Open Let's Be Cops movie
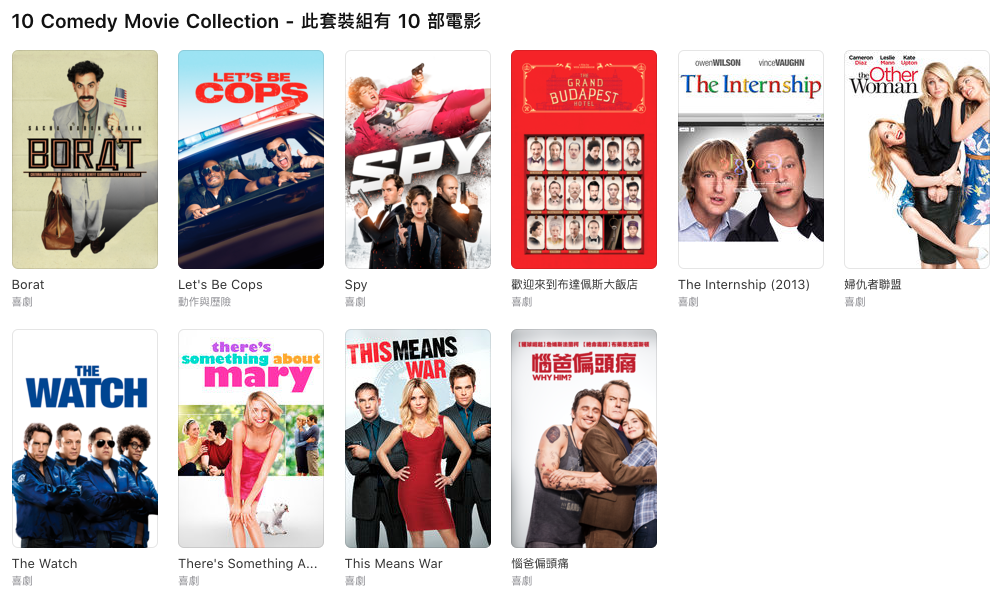The width and height of the screenshot is (1006, 608). tap(251, 160)
